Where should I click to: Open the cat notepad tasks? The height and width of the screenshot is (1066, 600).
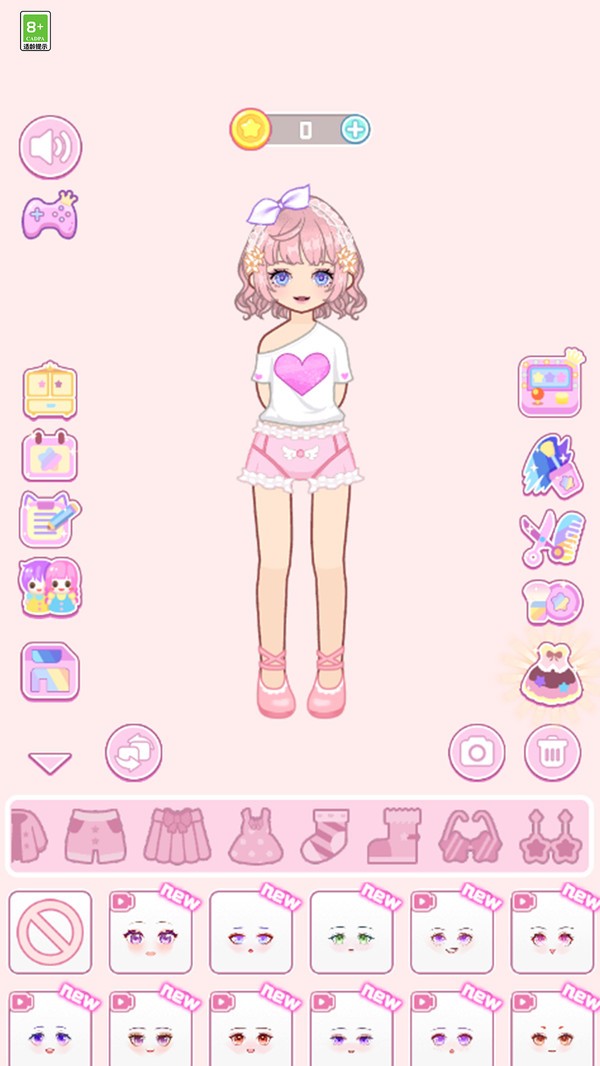[x=50, y=520]
